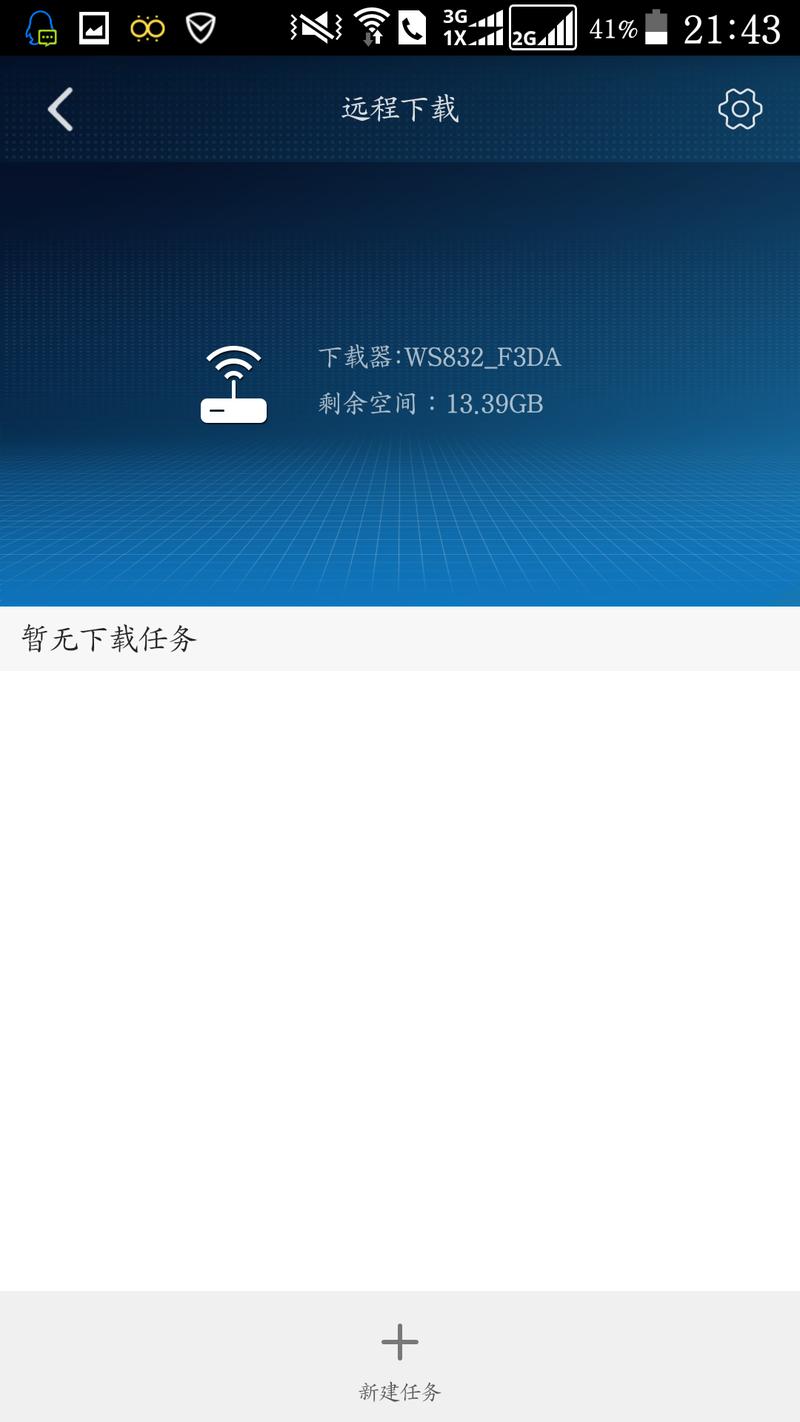
Task: Open the QQ notification icon in status bar
Action: click(40, 26)
